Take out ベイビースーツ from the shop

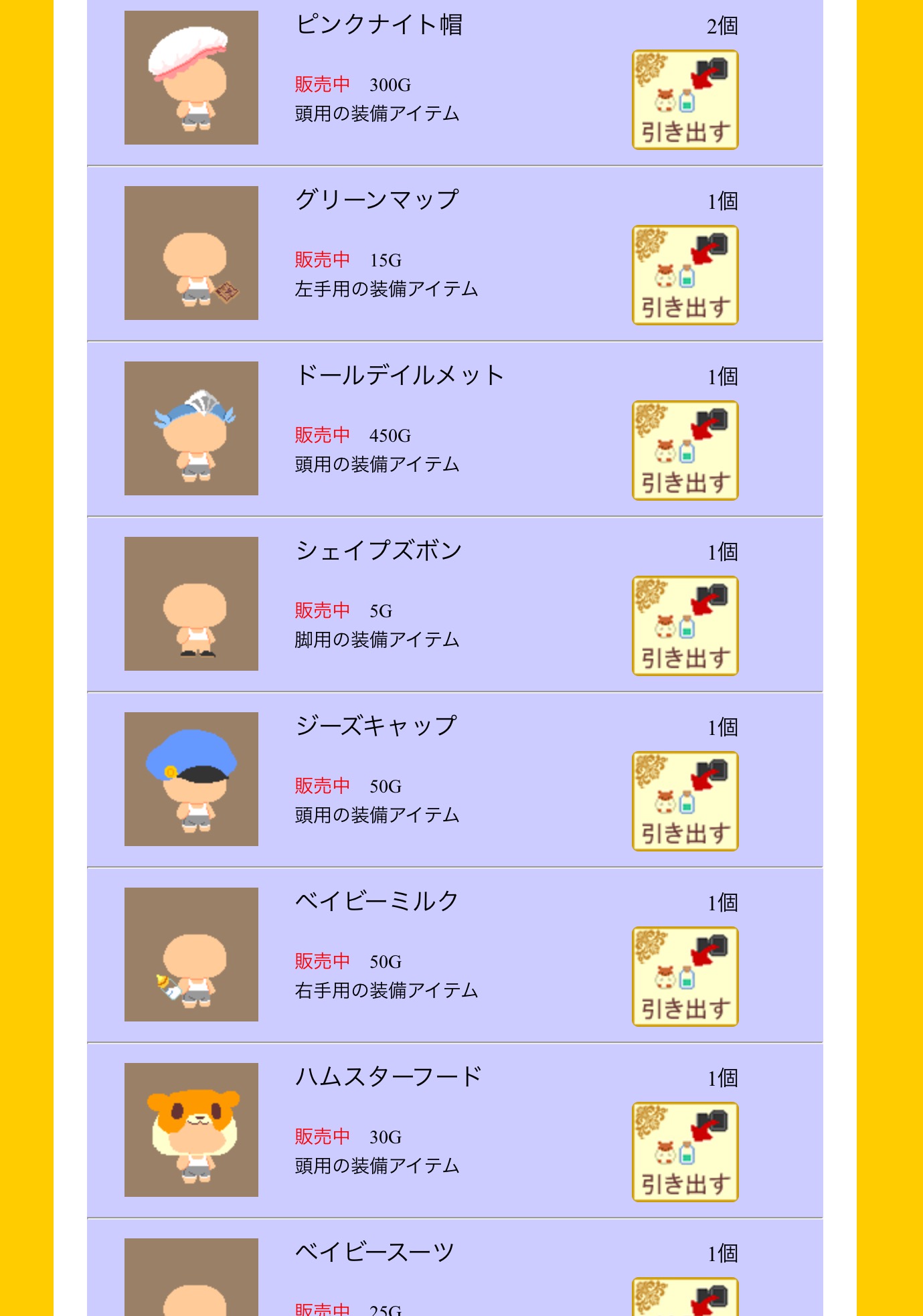coord(685,1299)
